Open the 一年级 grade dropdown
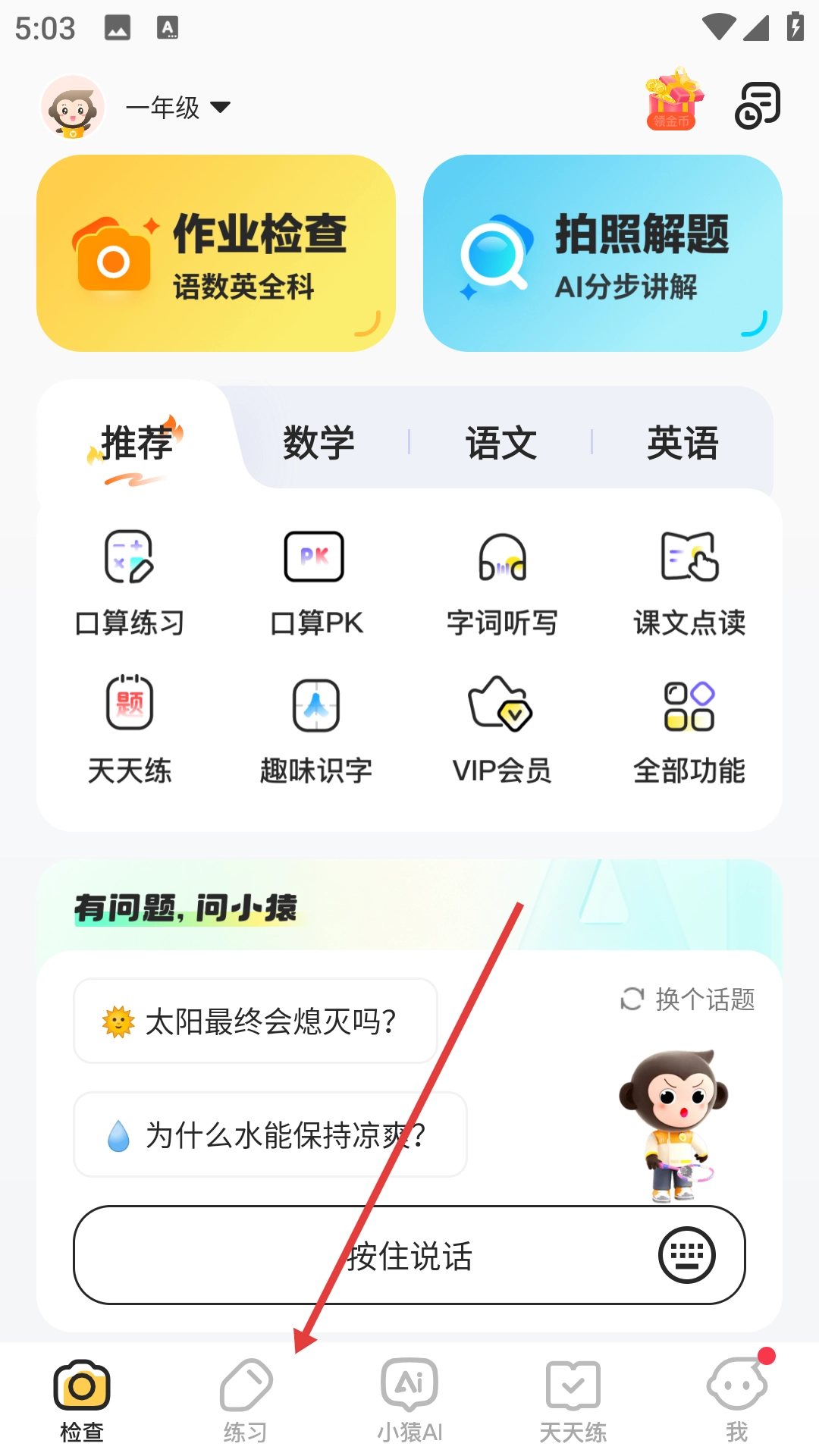819x1456 pixels. click(177, 108)
